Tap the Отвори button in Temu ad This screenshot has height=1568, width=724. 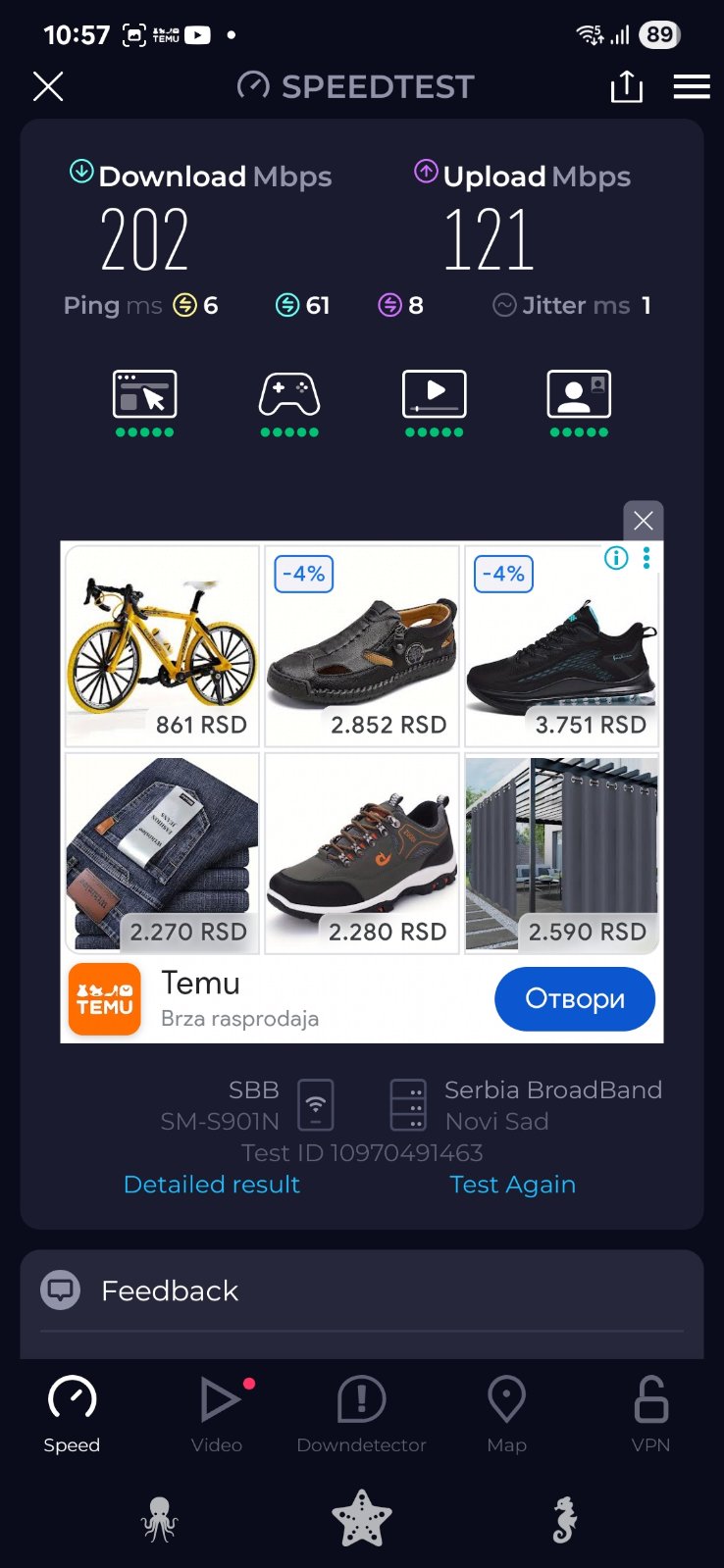pyautogui.click(x=575, y=998)
